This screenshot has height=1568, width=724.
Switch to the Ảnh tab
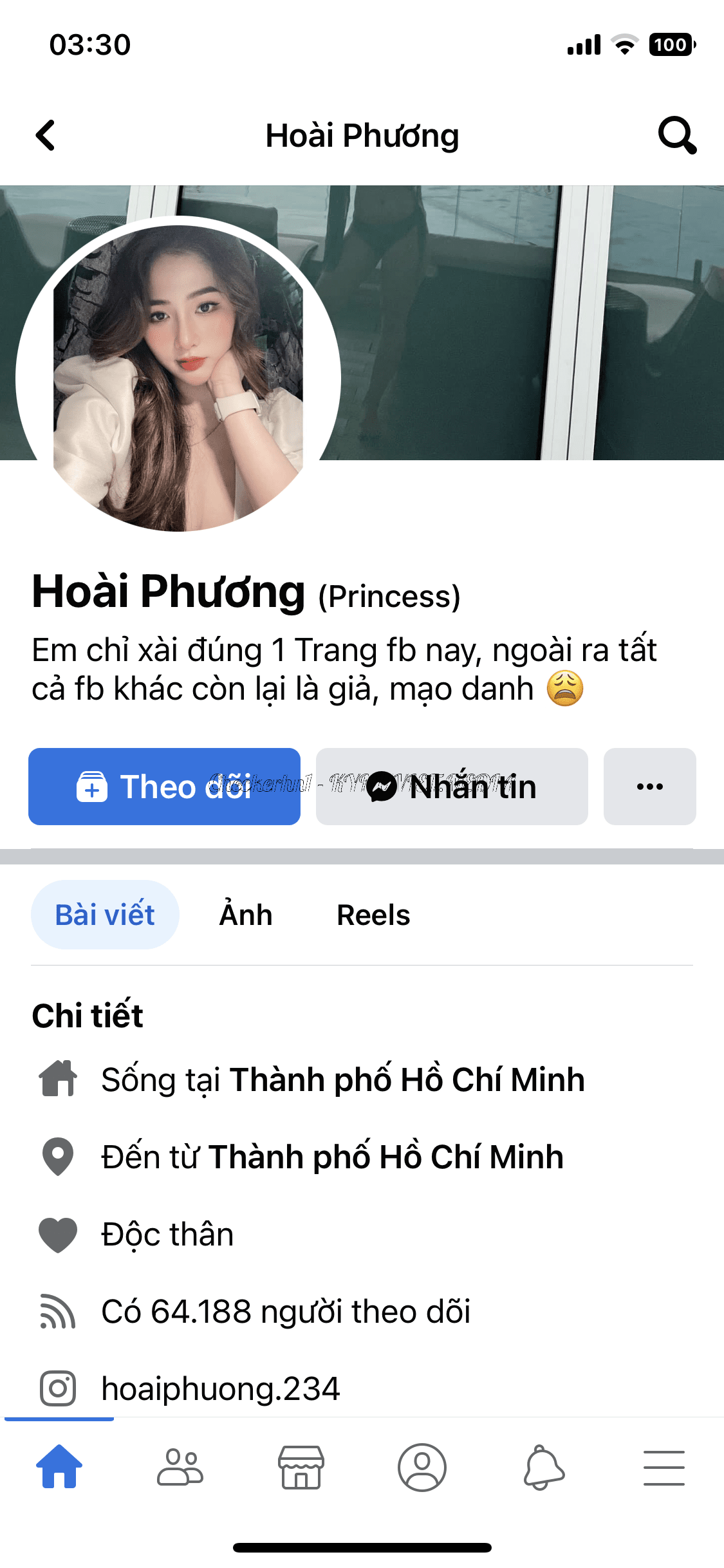[246, 915]
